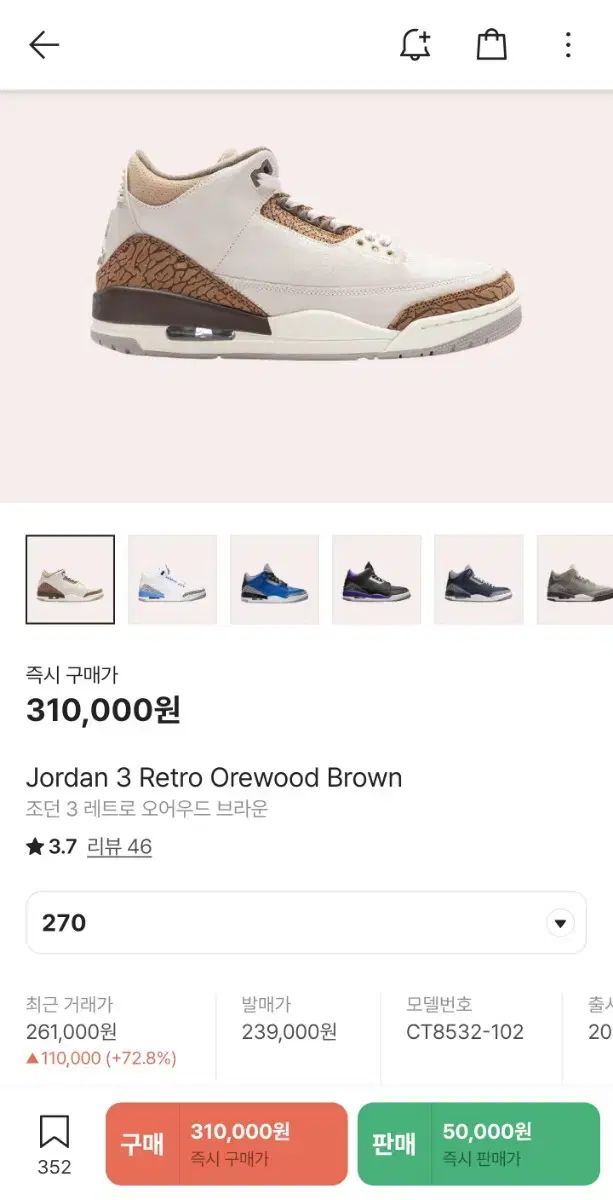This screenshot has height=1200, width=613.
Task: Select the white and light blue shoe thumbnail
Action: (172, 580)
